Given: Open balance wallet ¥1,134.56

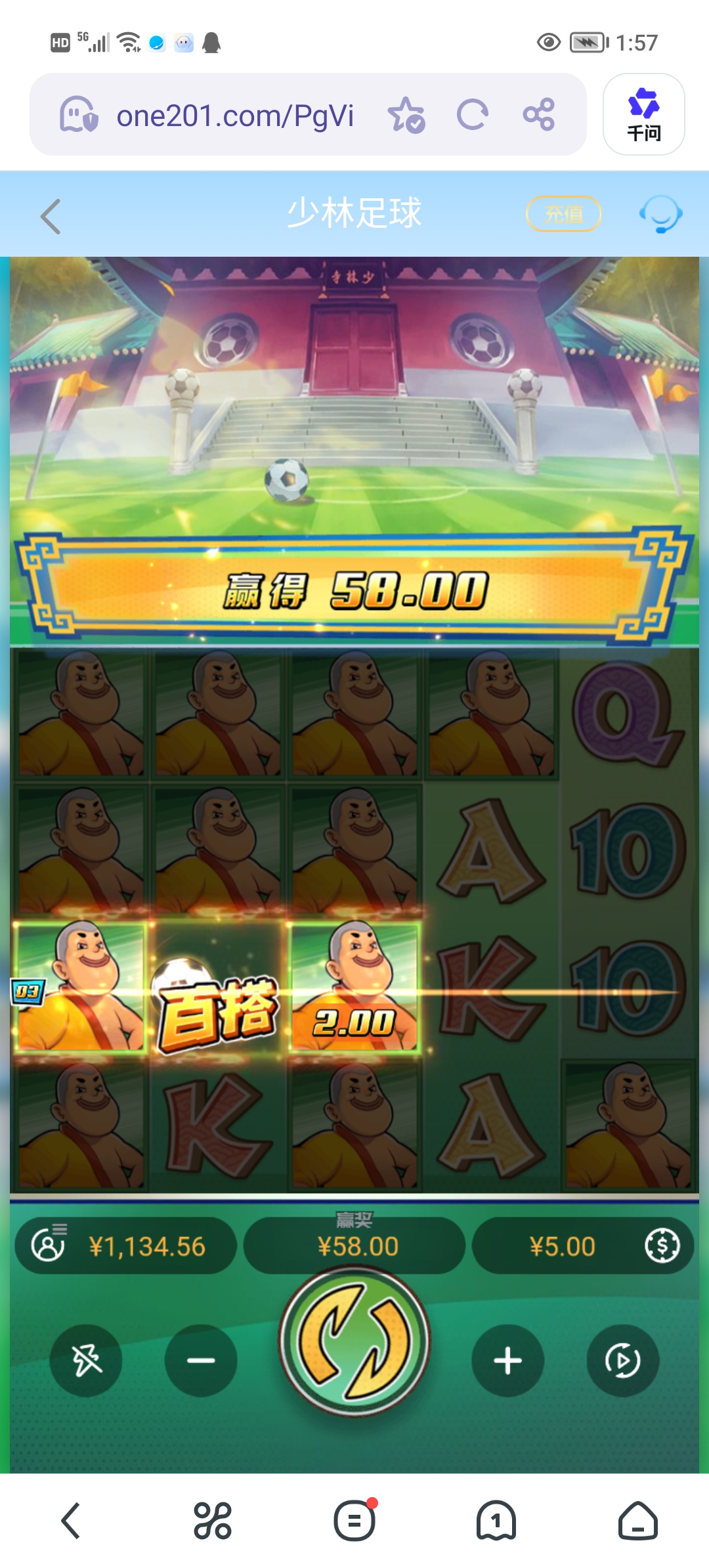Looking at the screenshot, I should click(x=126, y=1246).
